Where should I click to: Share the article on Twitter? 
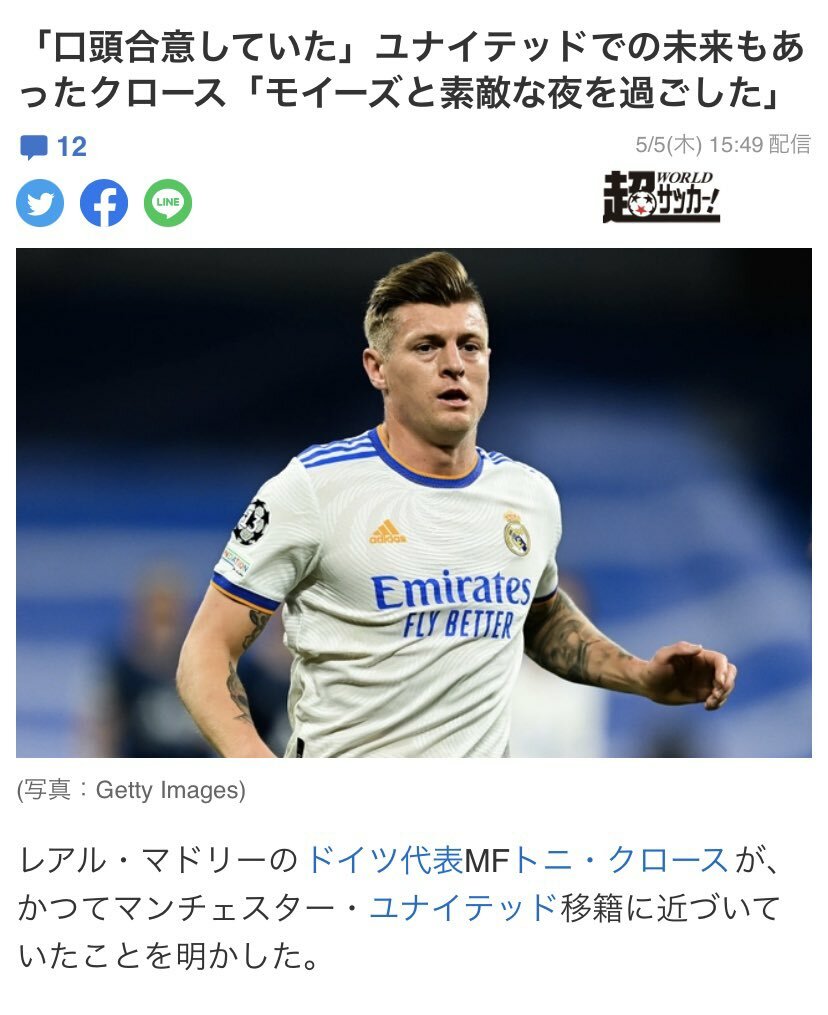[40, 203]
